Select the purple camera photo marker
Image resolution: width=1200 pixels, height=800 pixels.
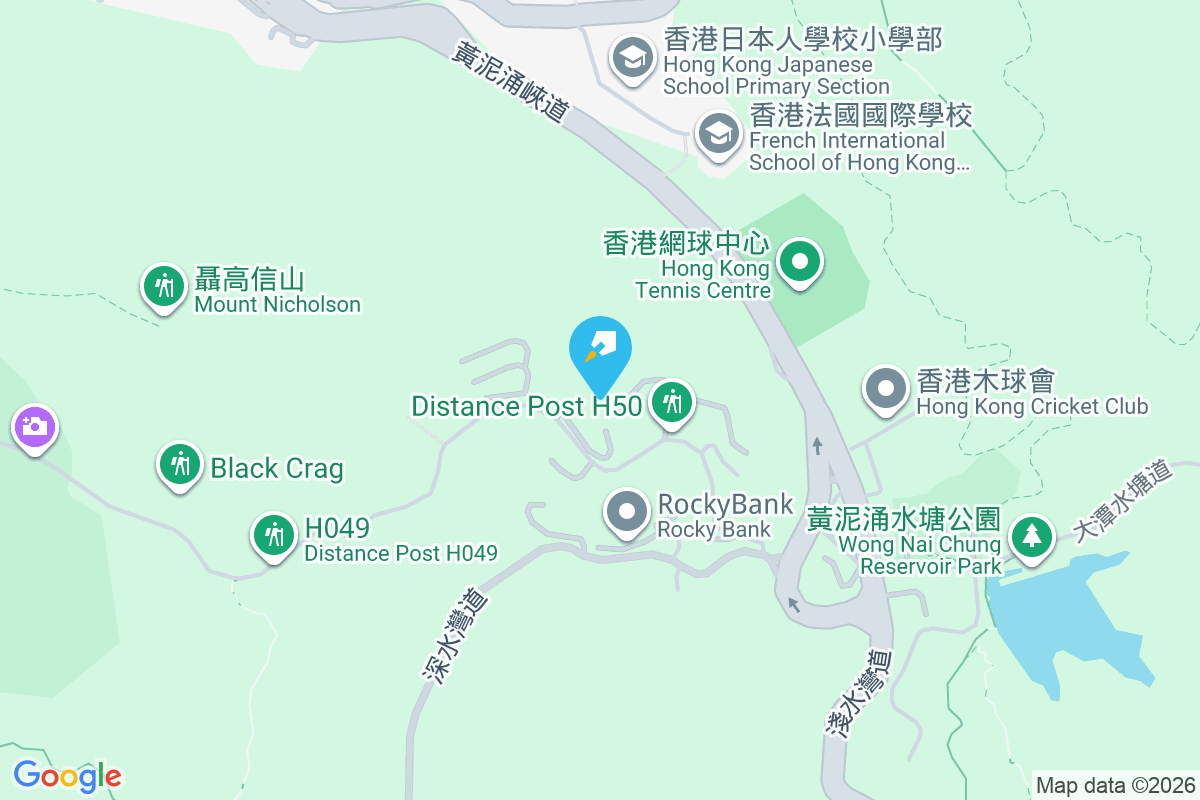[x=35, y=428]
